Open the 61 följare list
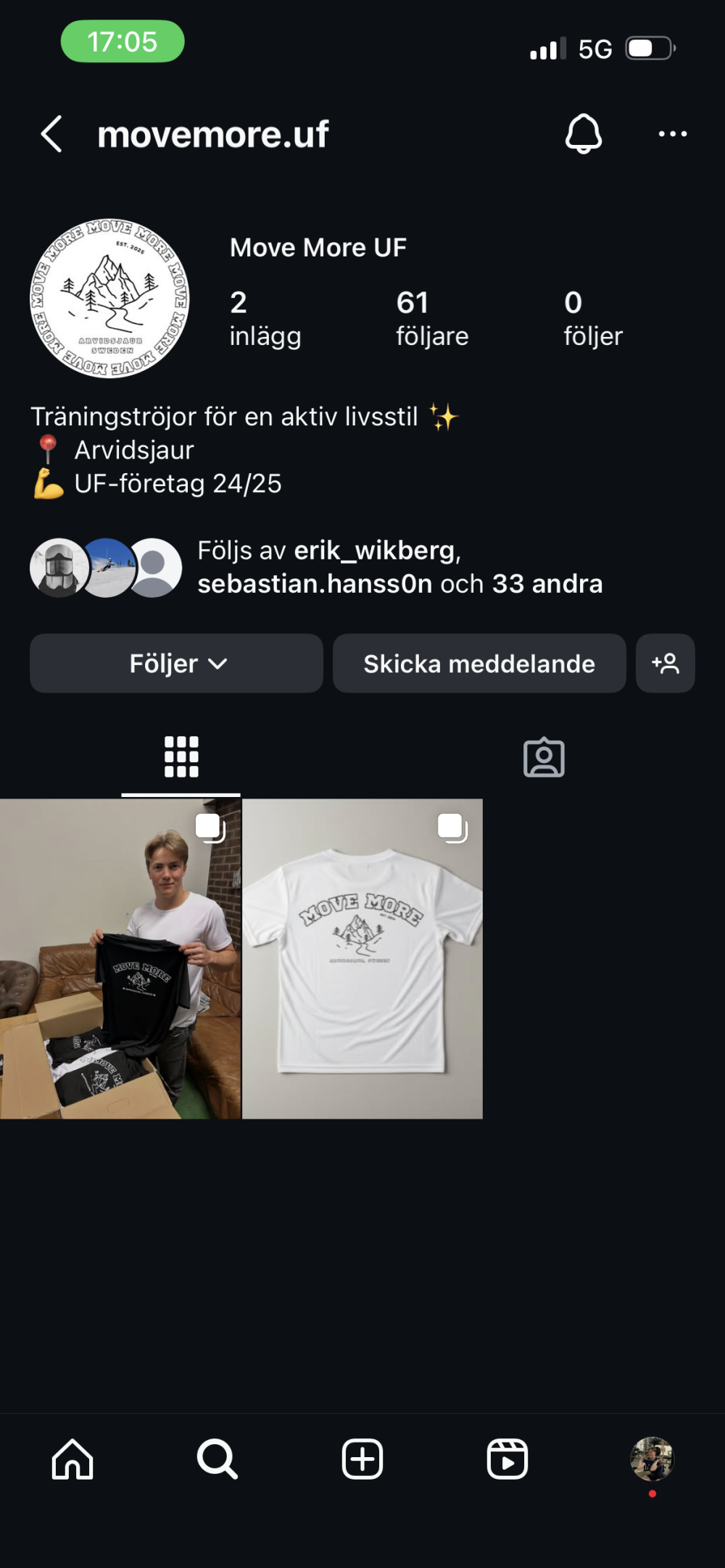725x1568 pixels. tap(432, 319)
